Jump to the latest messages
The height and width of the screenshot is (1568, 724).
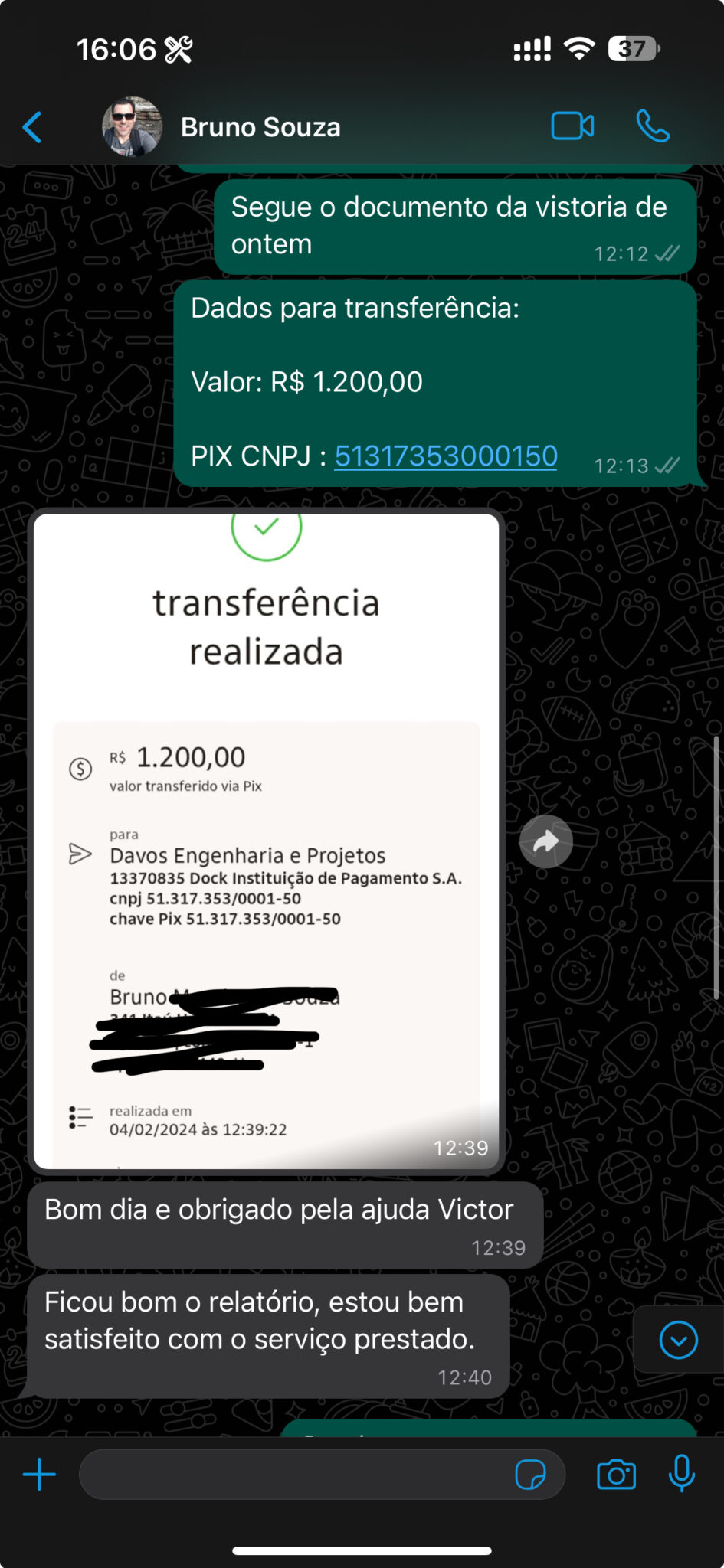[x=678, y=1340]
